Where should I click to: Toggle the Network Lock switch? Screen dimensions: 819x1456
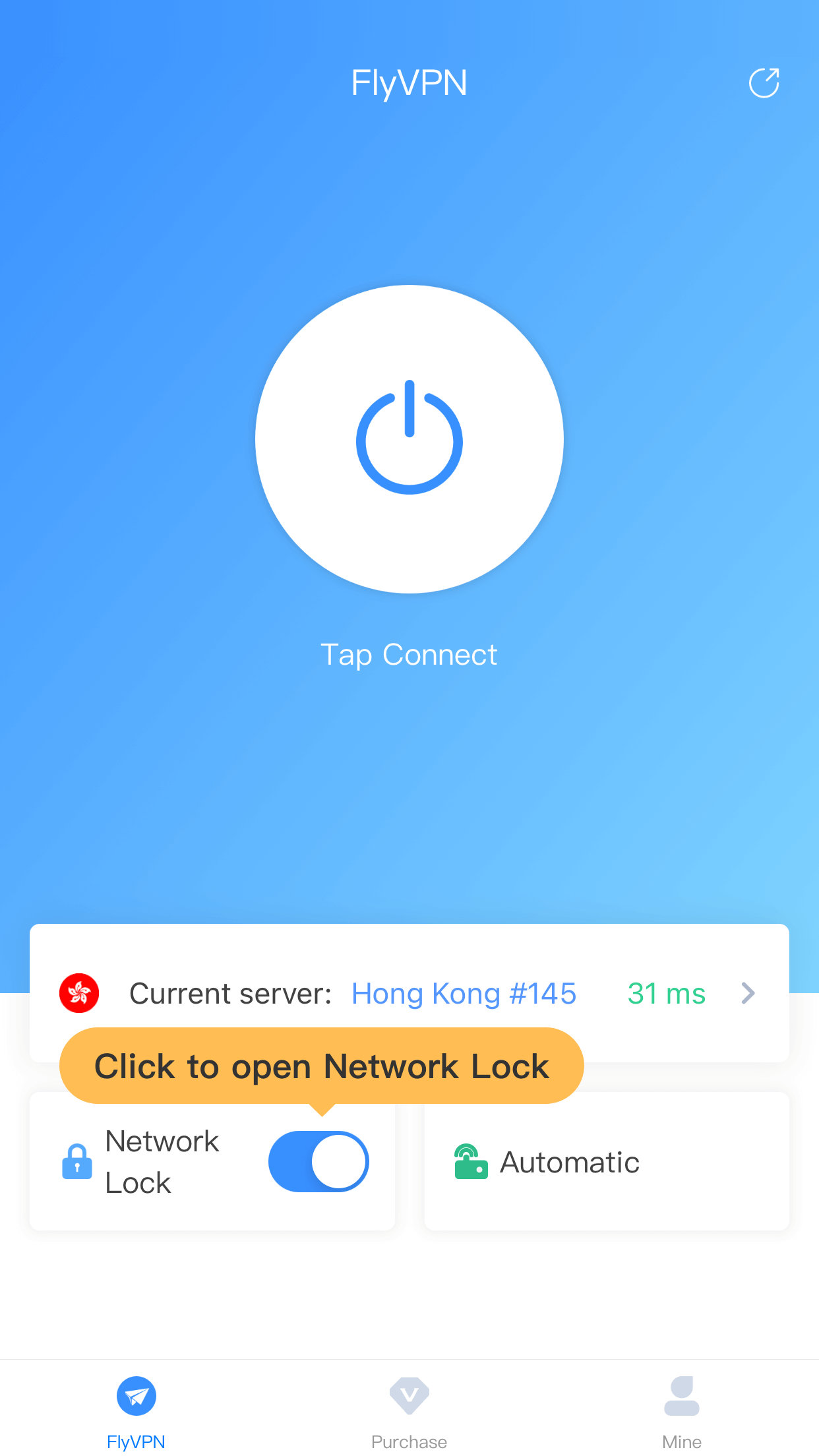[318, 1162]
